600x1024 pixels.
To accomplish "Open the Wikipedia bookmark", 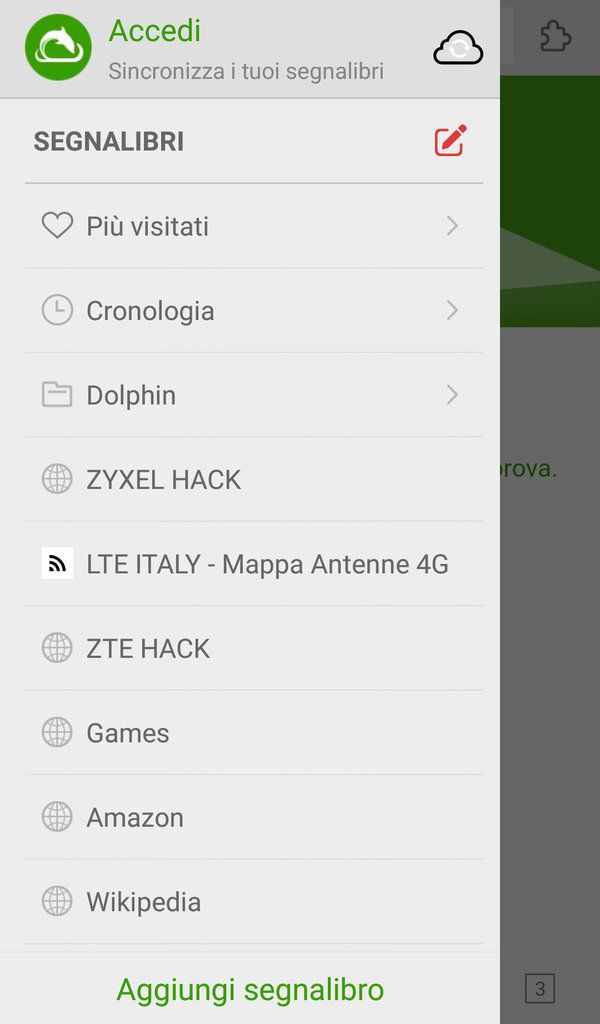I will tap(254, 901).
